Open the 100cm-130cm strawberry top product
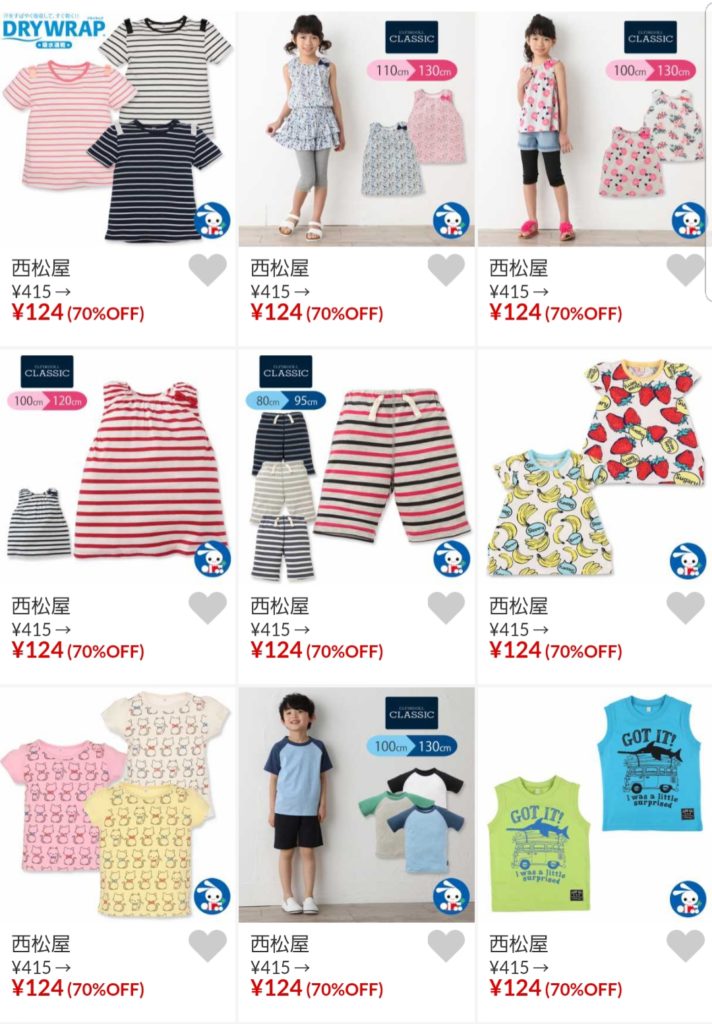The height and width of the screenshot is (1024, 712). (x=594, y=130)
